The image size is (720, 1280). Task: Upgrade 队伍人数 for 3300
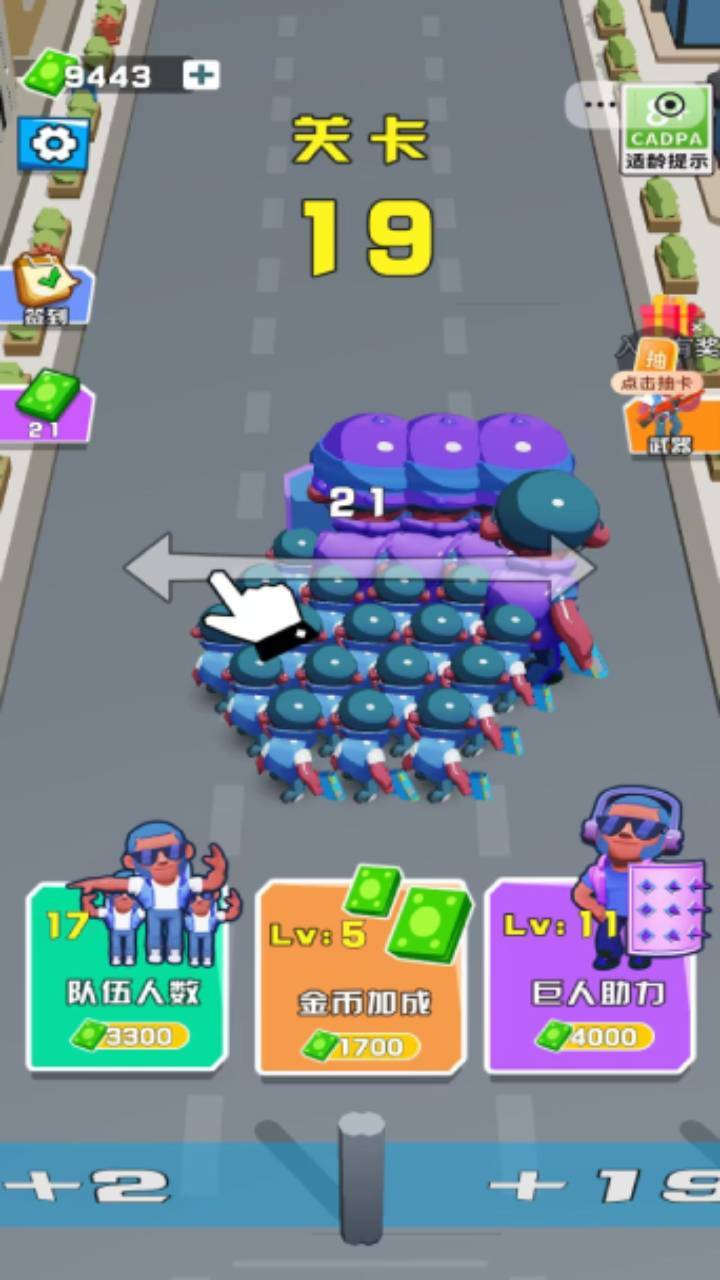(x=128, y=975)
